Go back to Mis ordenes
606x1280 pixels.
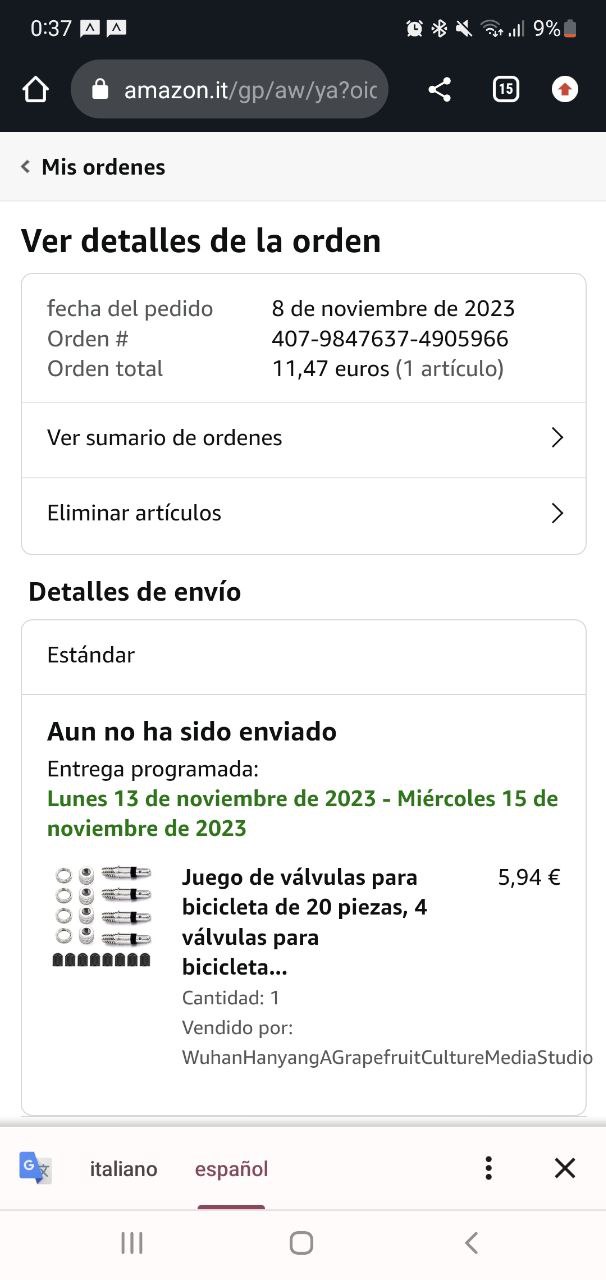(x=93, y=167)
